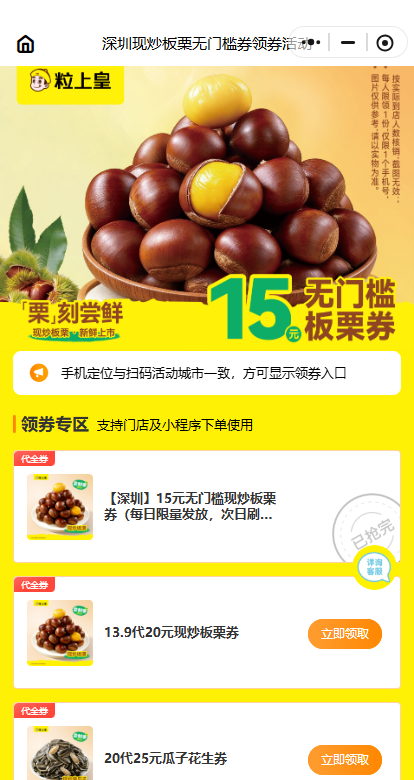The height and width of the screenshot is (780, 414).
Task: Close the mini program with circle icon
Action: click(385, 43)
